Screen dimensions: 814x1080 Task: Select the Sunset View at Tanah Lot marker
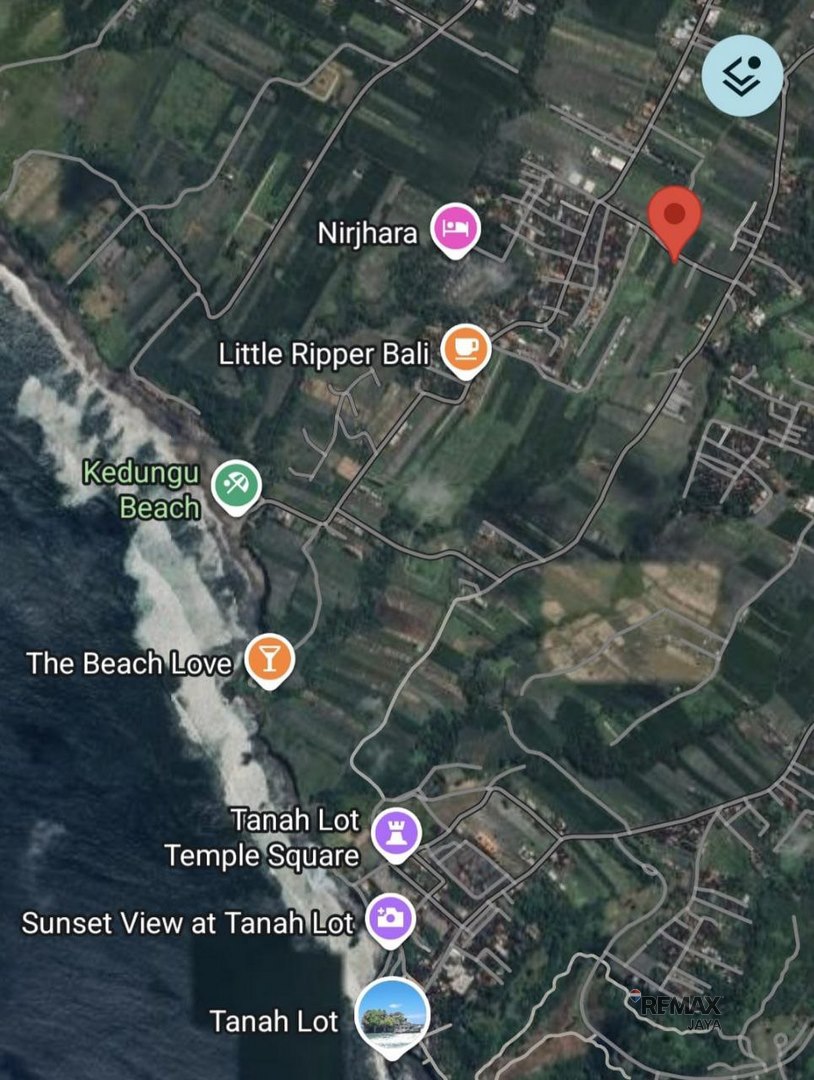coord(390,917)
